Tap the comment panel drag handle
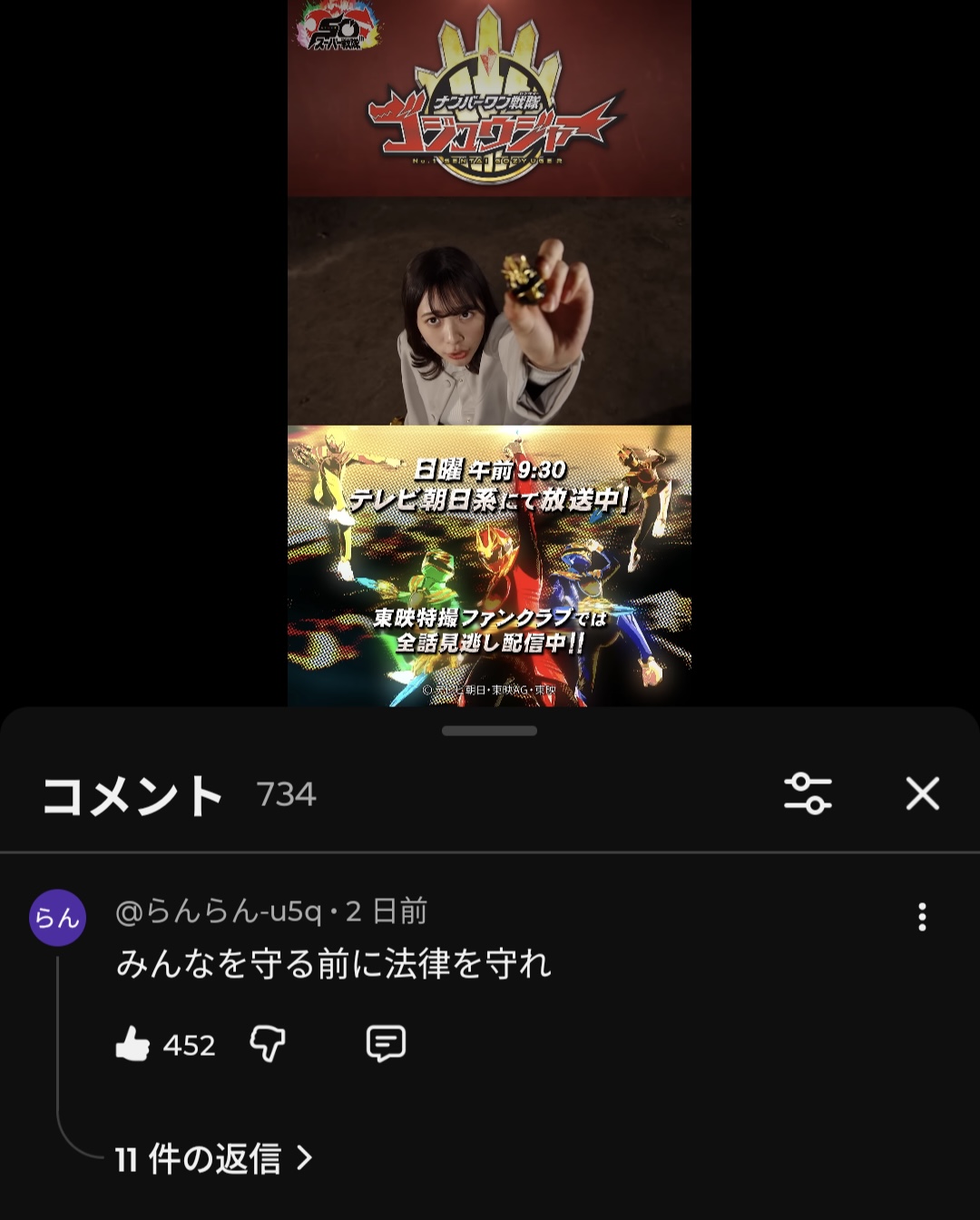The width and height of the screenshot is (980, 1220). pyautogui.click(x=489, y=731)
